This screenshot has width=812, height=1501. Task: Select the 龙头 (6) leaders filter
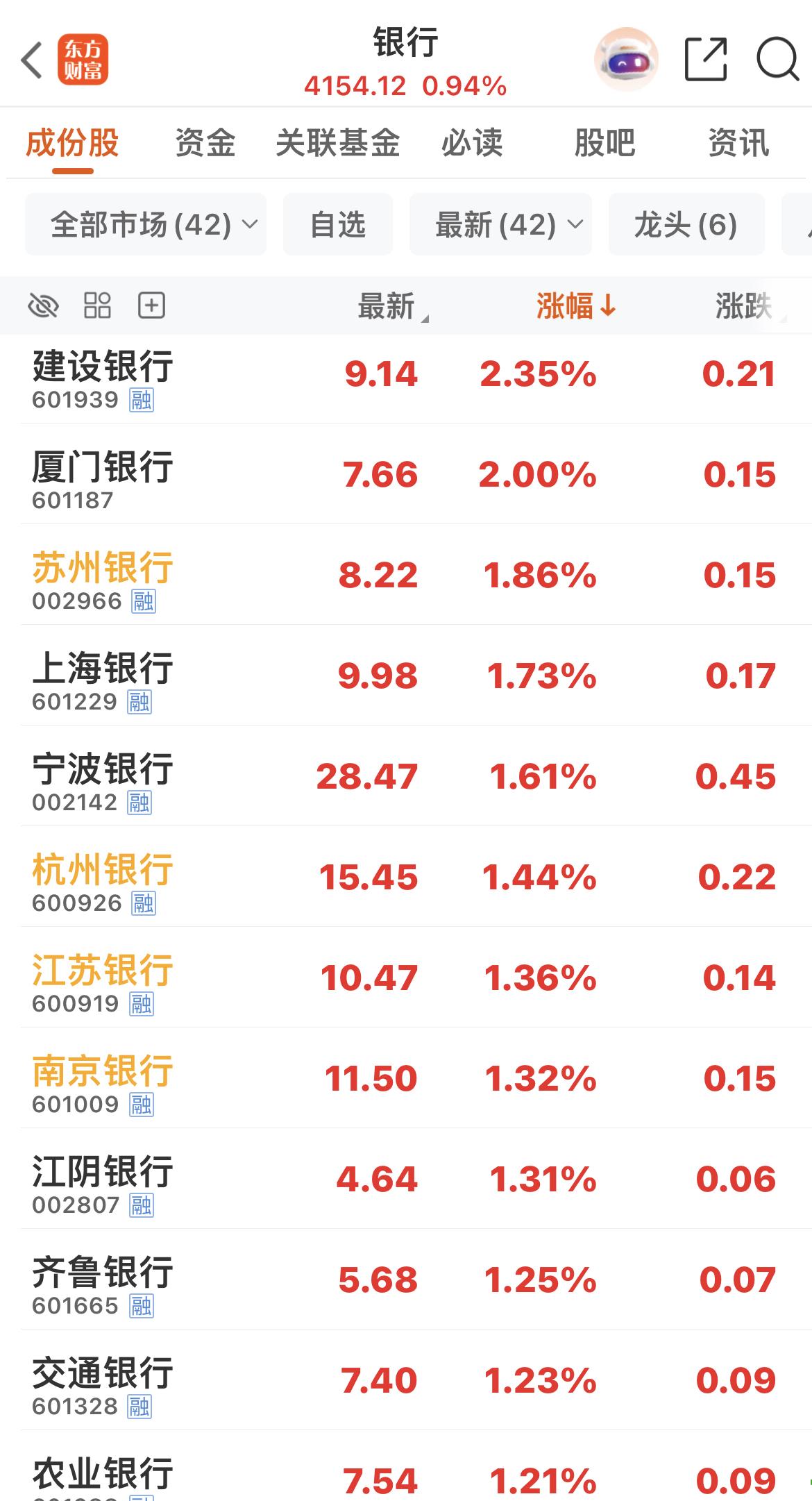(686, 224)
